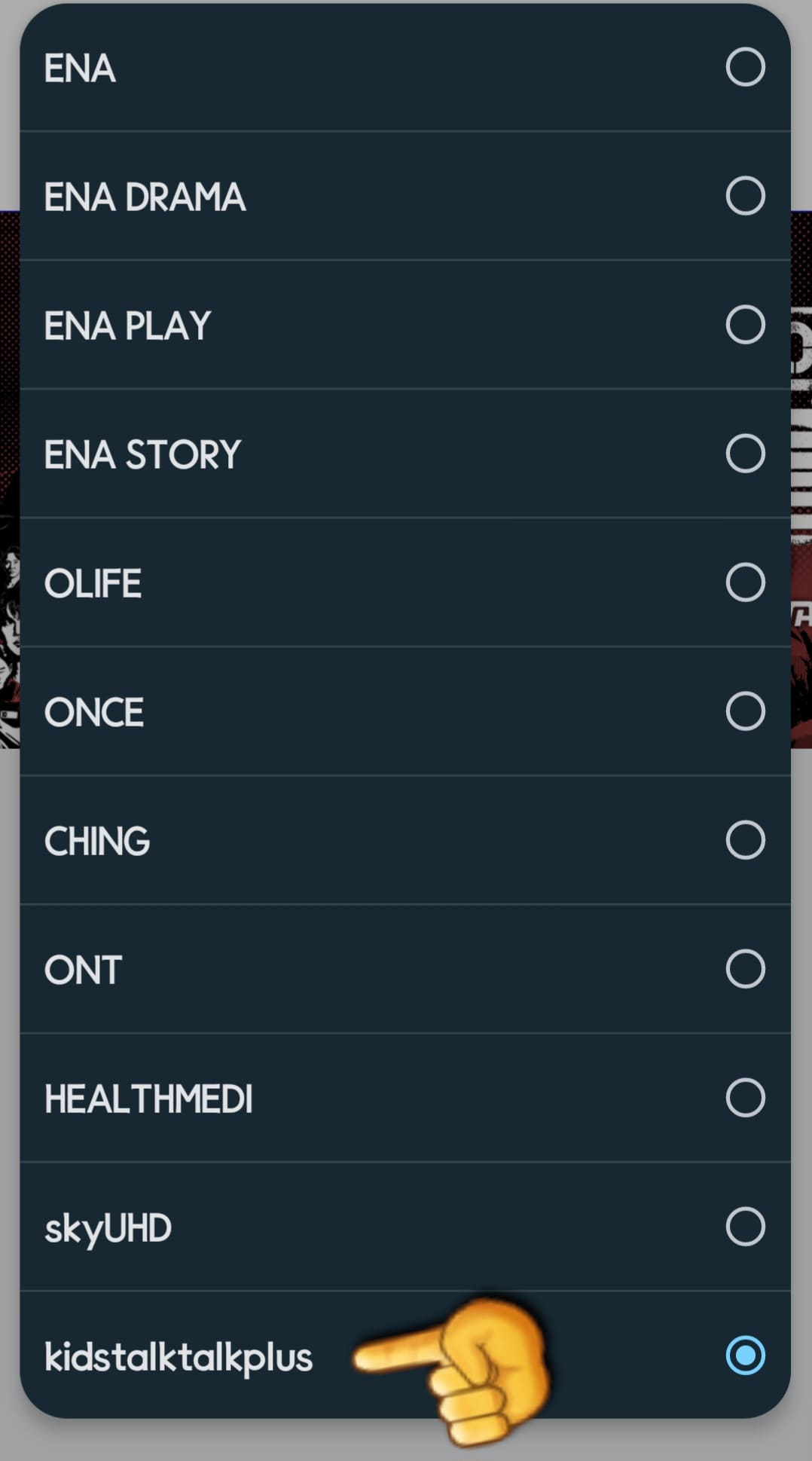This screenshot has height=1461, width=812.
Task: Select the ONCE radio button
Action: pos(744,709)
